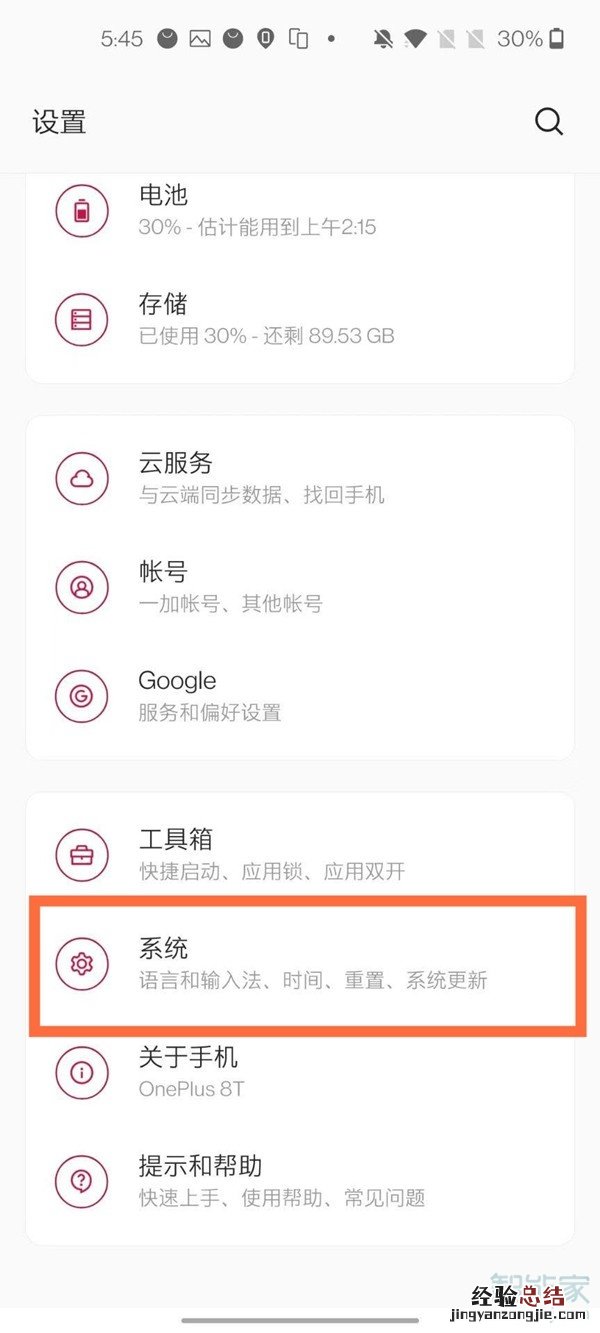Open the settings search icon
Image resolution: width=600 pixels, height=1333 pixels.
pos(549,122)
